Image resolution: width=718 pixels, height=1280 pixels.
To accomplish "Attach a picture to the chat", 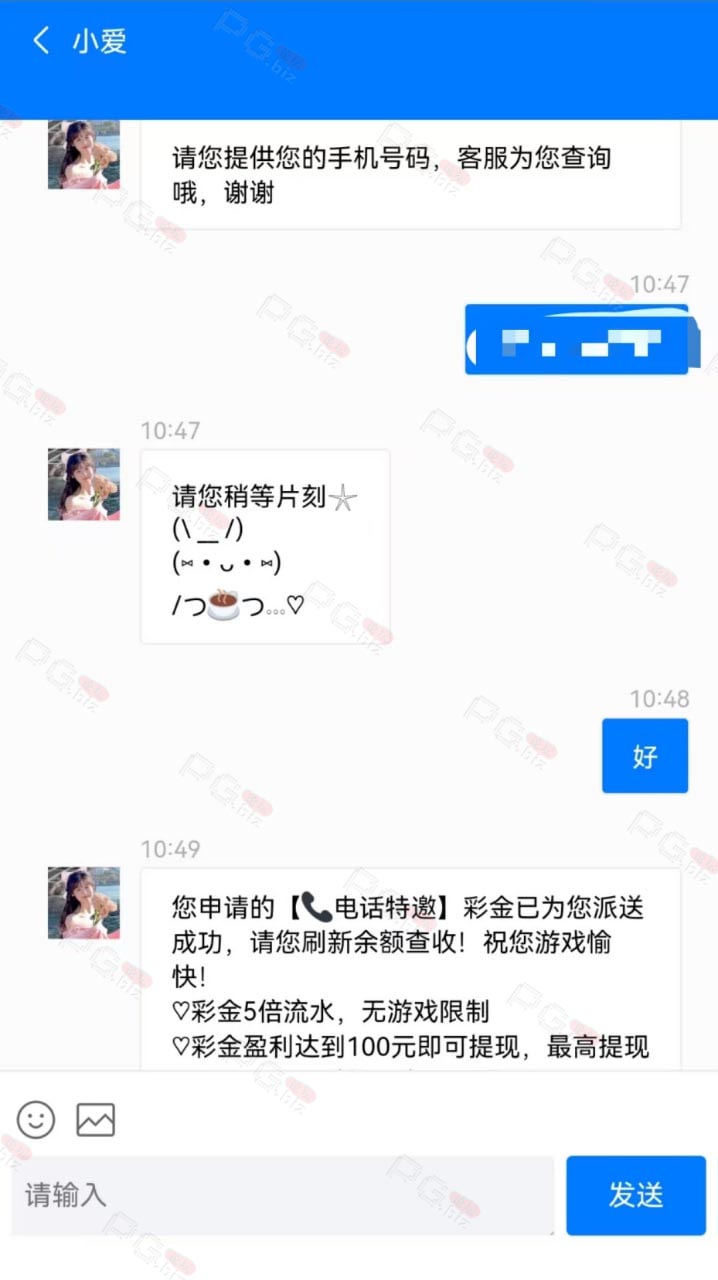I will 96,1119.
